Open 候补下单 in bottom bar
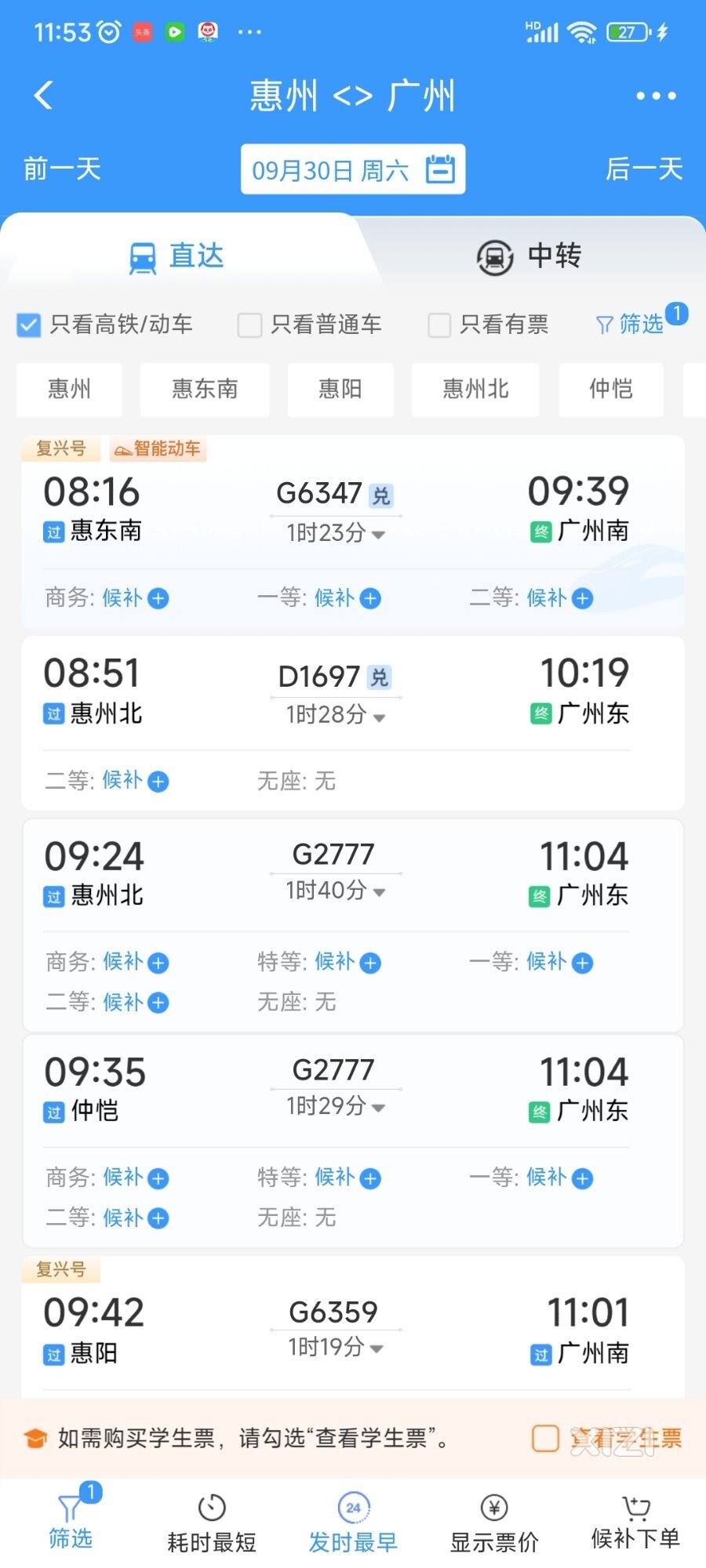Viewport: 706px width, 1568px height. click(635, 1524)
